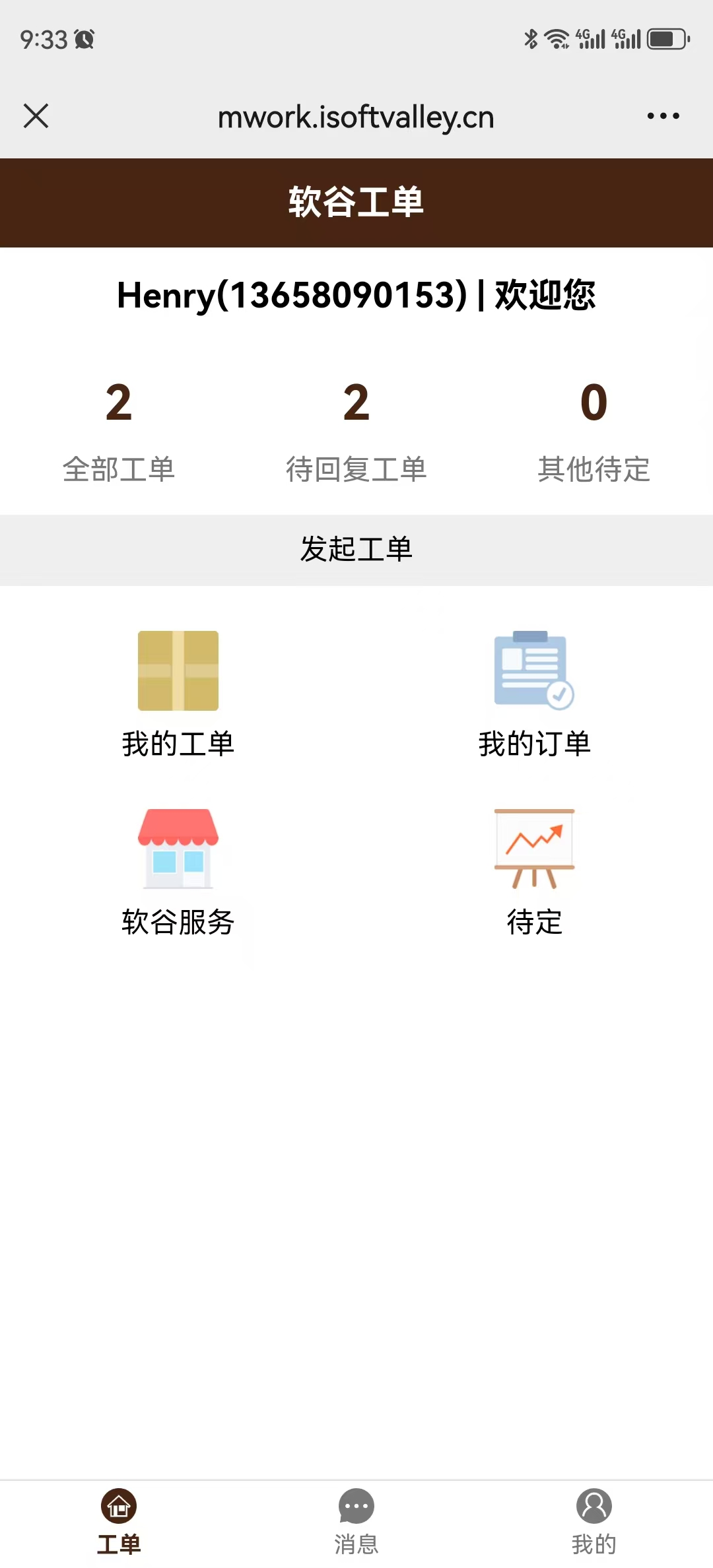The image size is (713, 1568).
Task: Close the mwork.isoftvalley.cn web page
Action: click(x=36, y=116)
